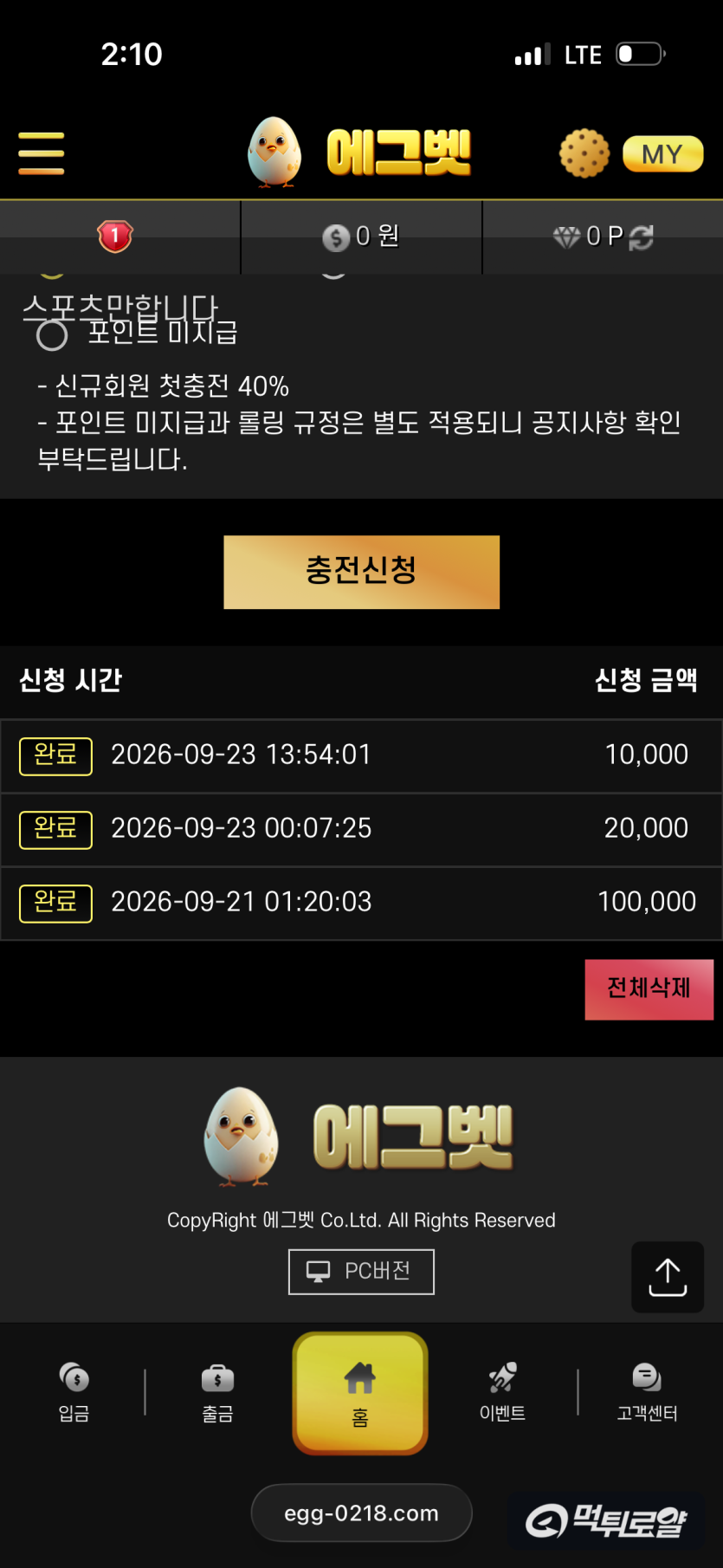
Task: Open the 고객센터 support tab
Action: click(647, 1392)
